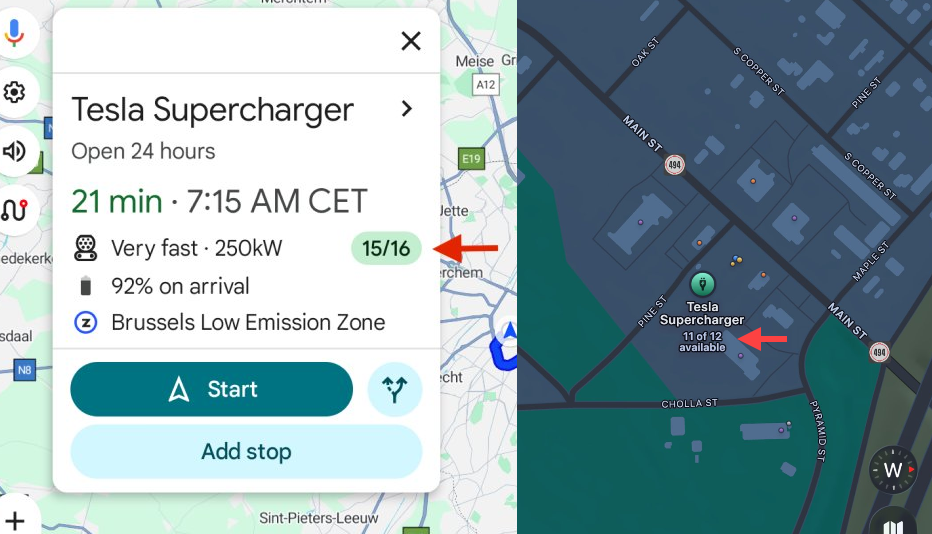Open Tesla Supercharger details chevron

(406, 109)
